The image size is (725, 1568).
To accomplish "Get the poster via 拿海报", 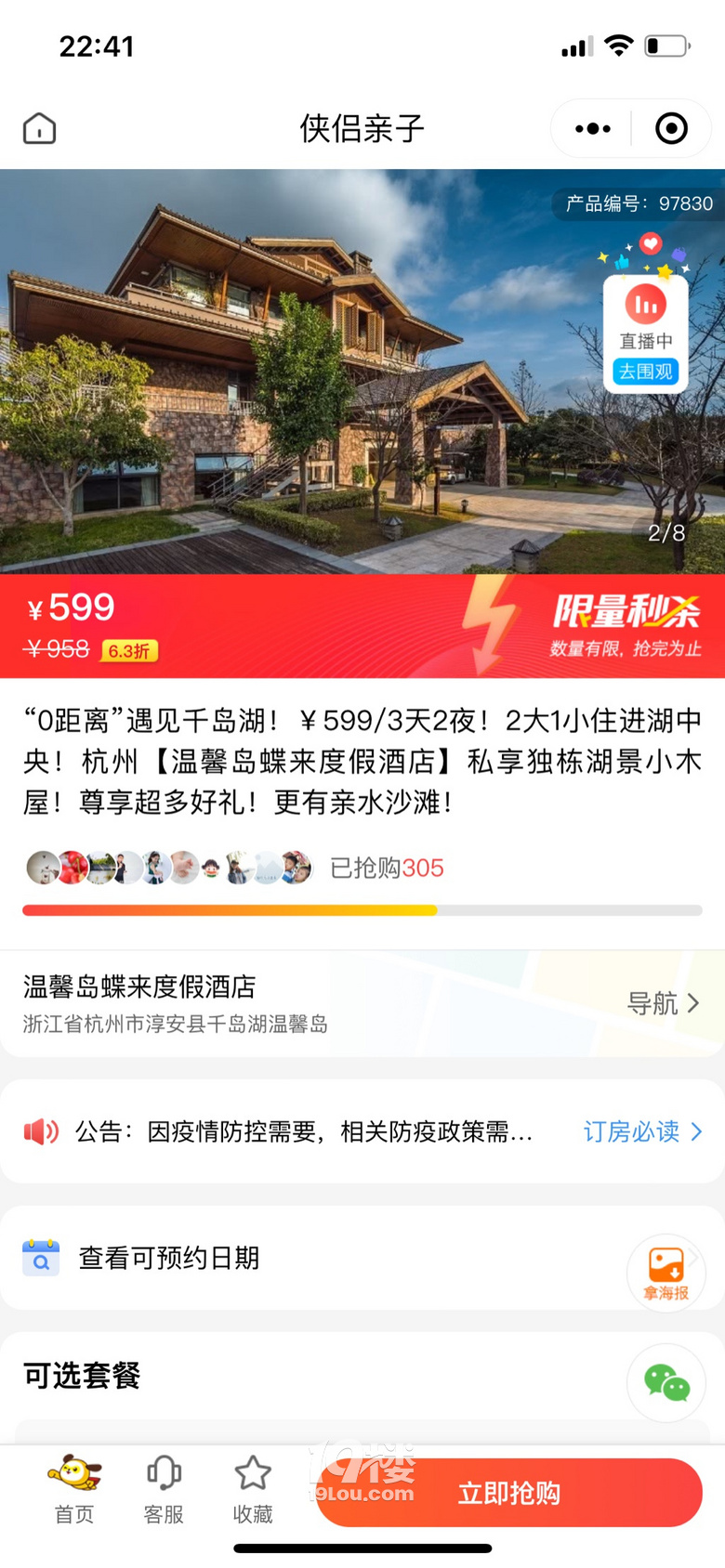I will [666, 1273].
